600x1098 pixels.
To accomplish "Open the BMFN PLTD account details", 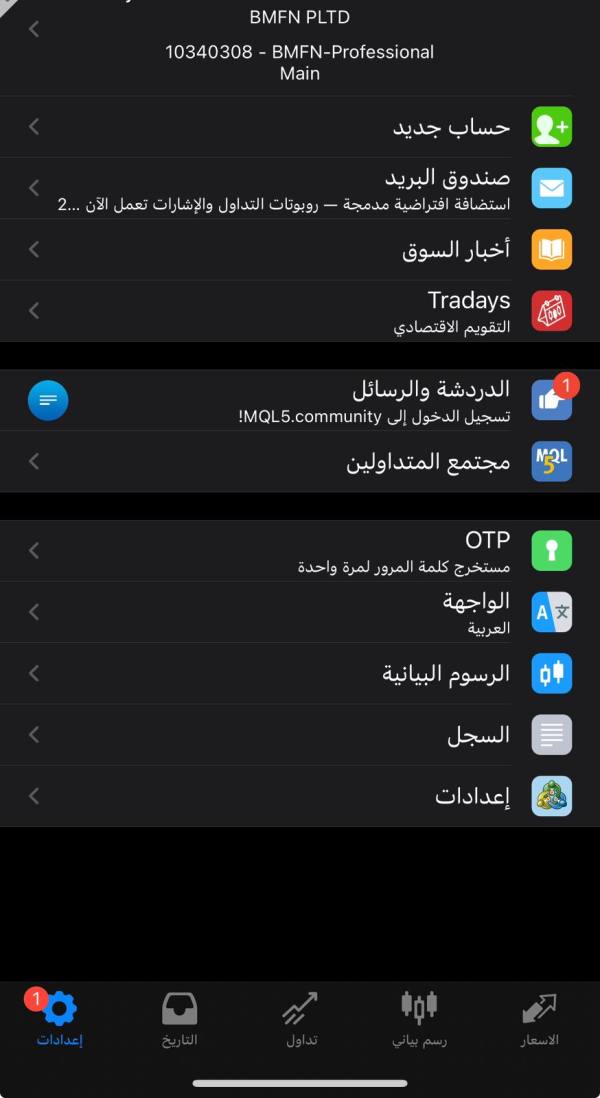I will (300, 48).
